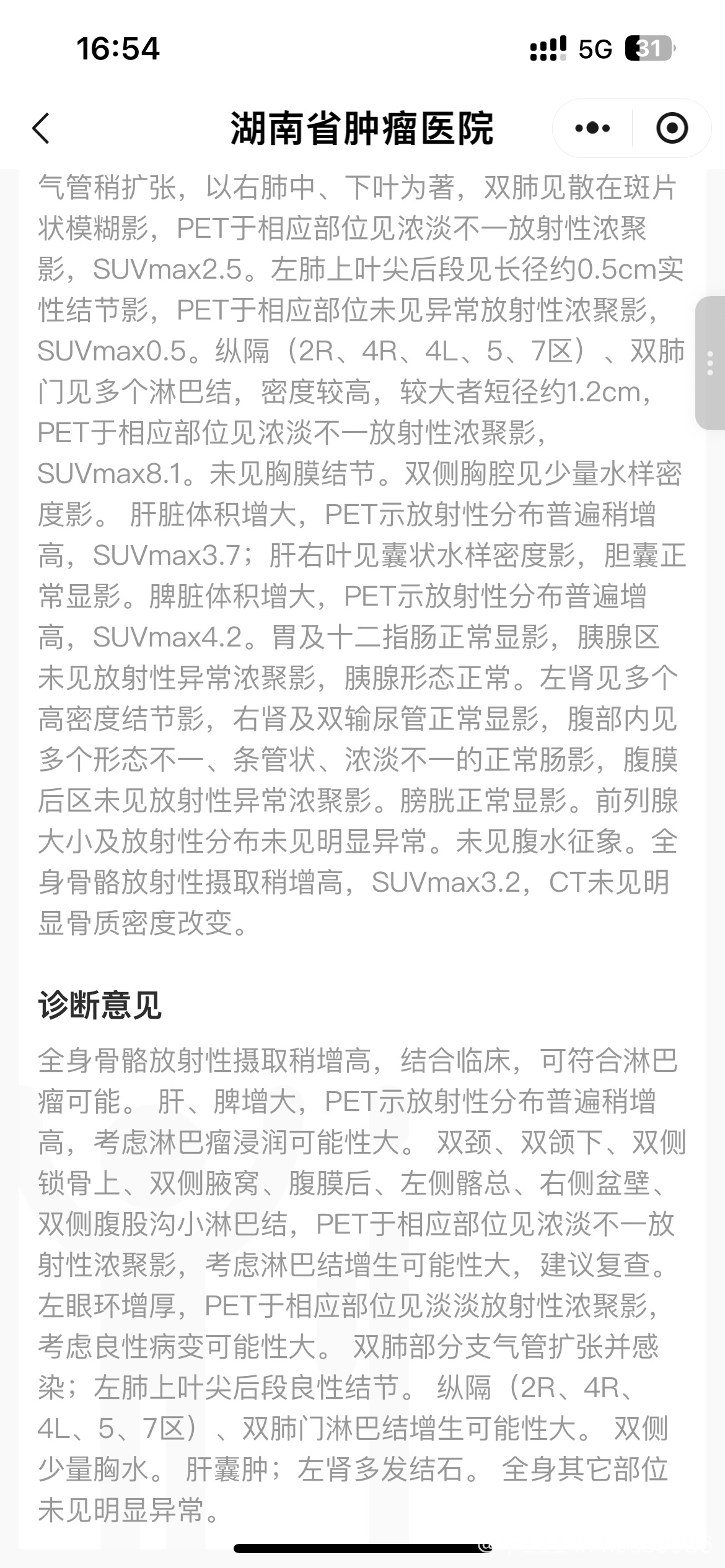
Task: Close the mini program via the circle icon
Action: 672,128
